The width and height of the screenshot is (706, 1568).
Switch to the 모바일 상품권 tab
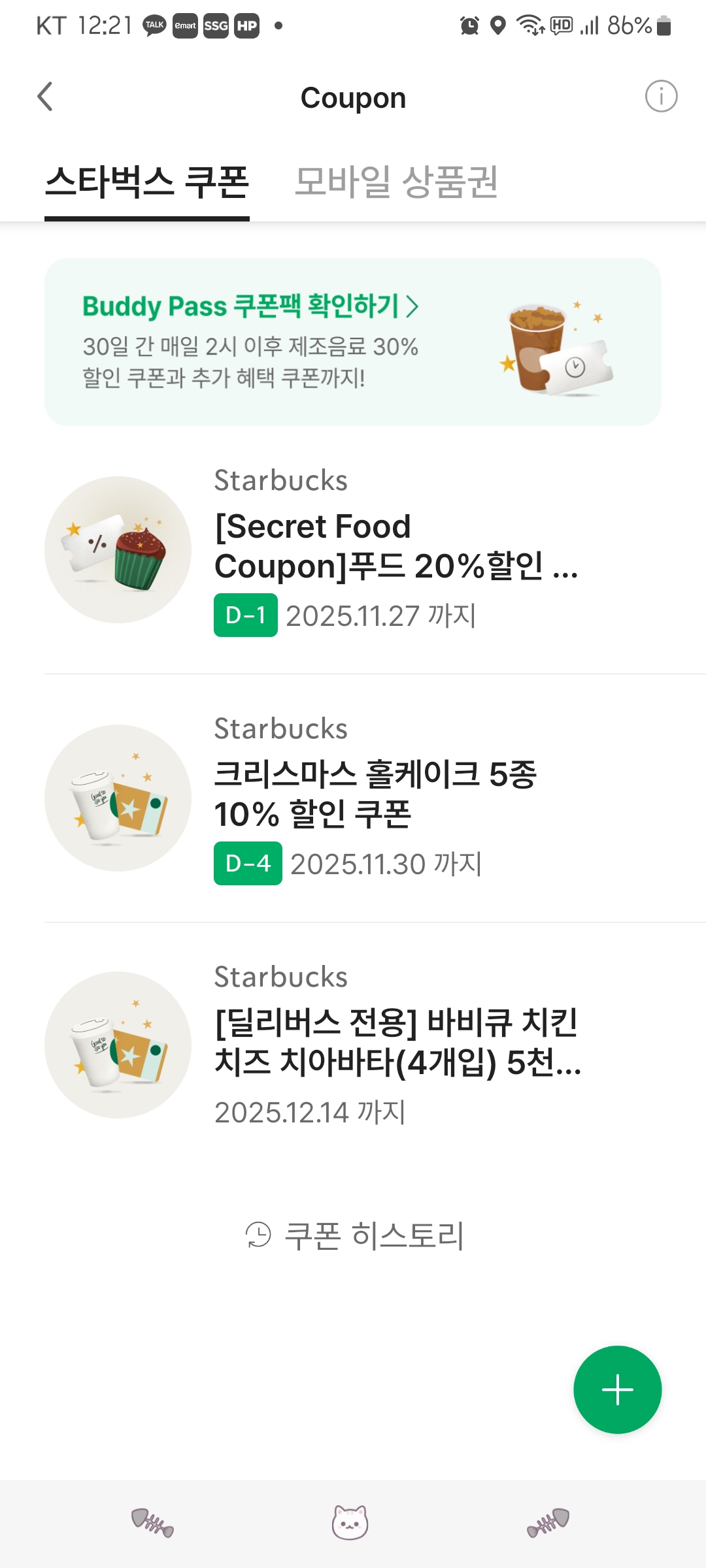(x=396, y=182)
